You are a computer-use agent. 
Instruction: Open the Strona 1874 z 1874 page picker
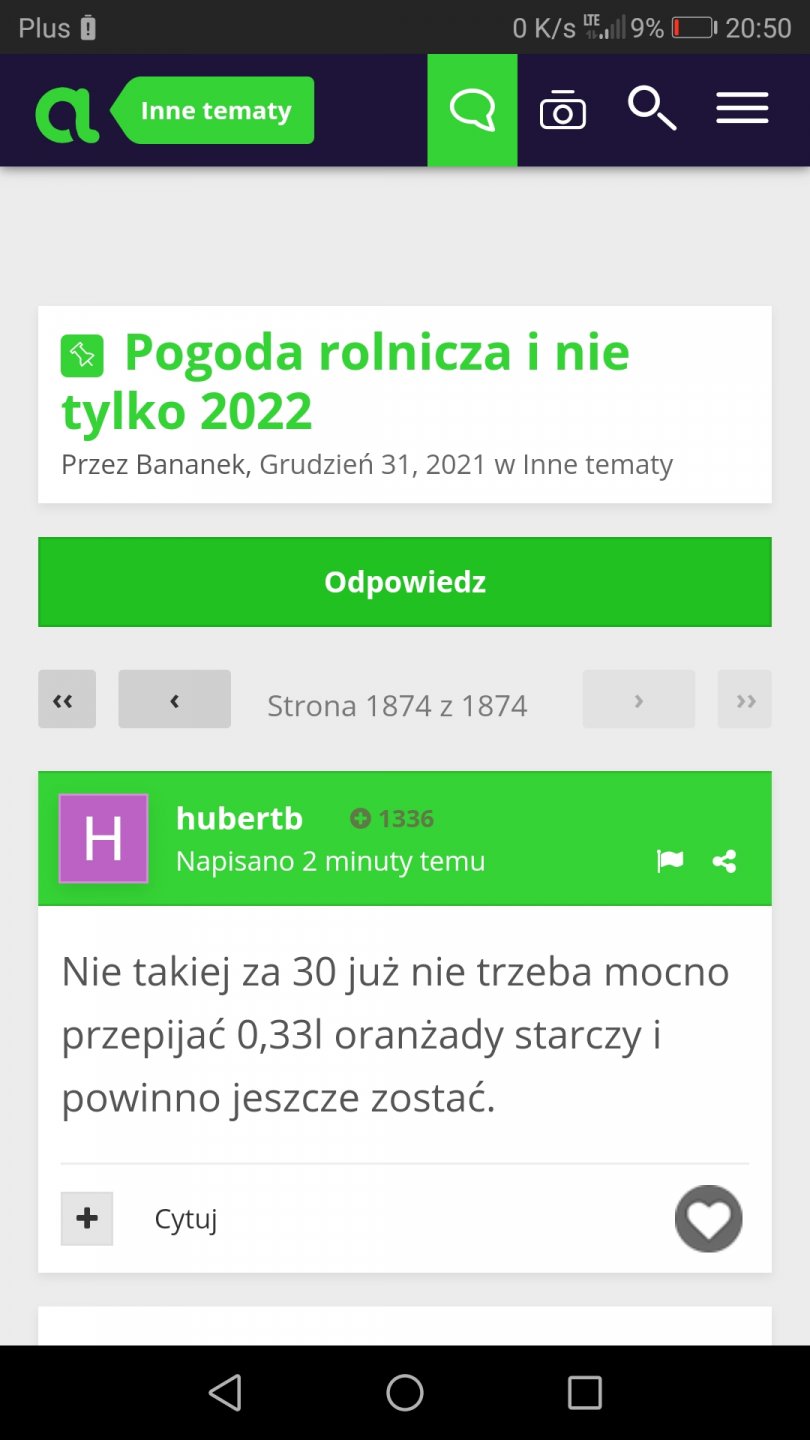(x=397, y=706)
